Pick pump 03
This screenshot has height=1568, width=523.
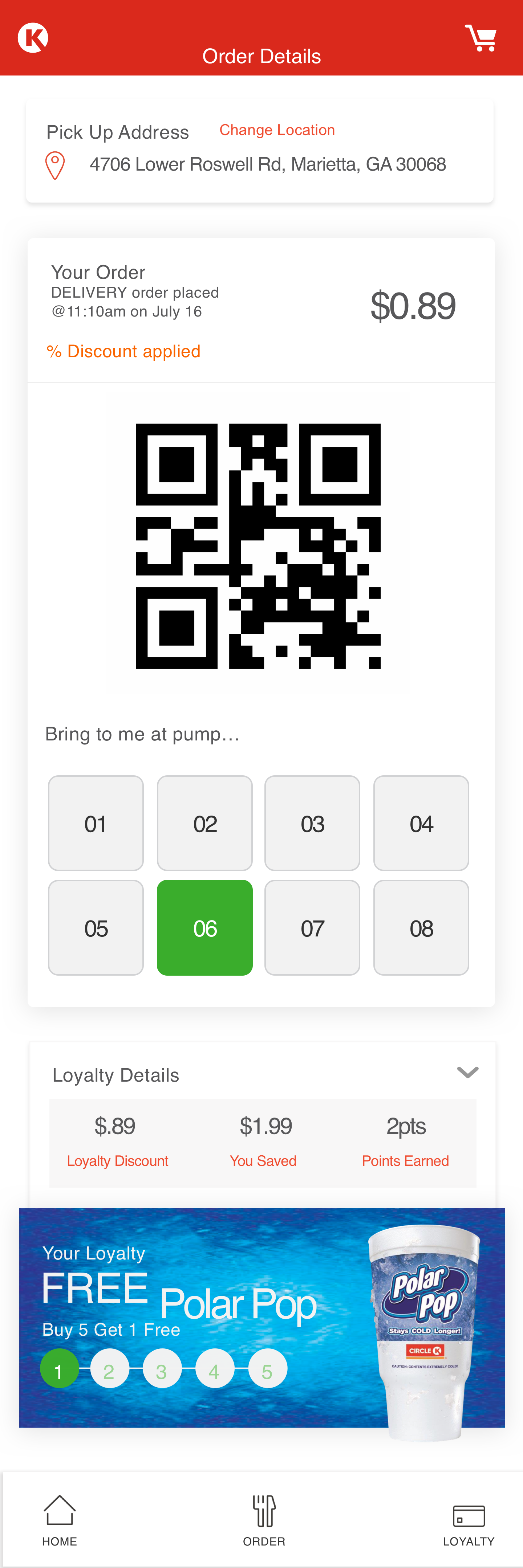[312, 823]
